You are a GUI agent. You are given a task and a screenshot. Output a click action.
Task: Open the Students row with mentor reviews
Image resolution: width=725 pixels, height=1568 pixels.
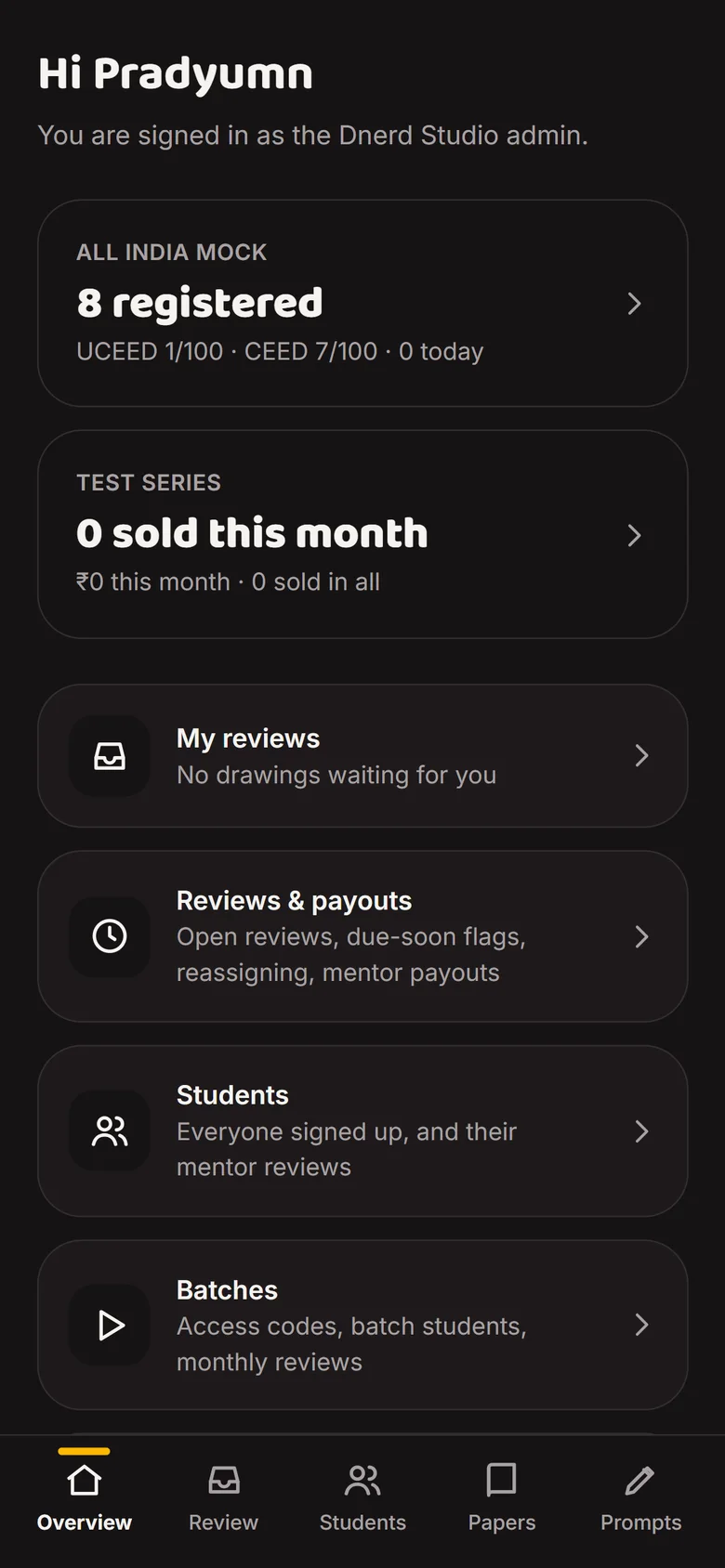362,1131
